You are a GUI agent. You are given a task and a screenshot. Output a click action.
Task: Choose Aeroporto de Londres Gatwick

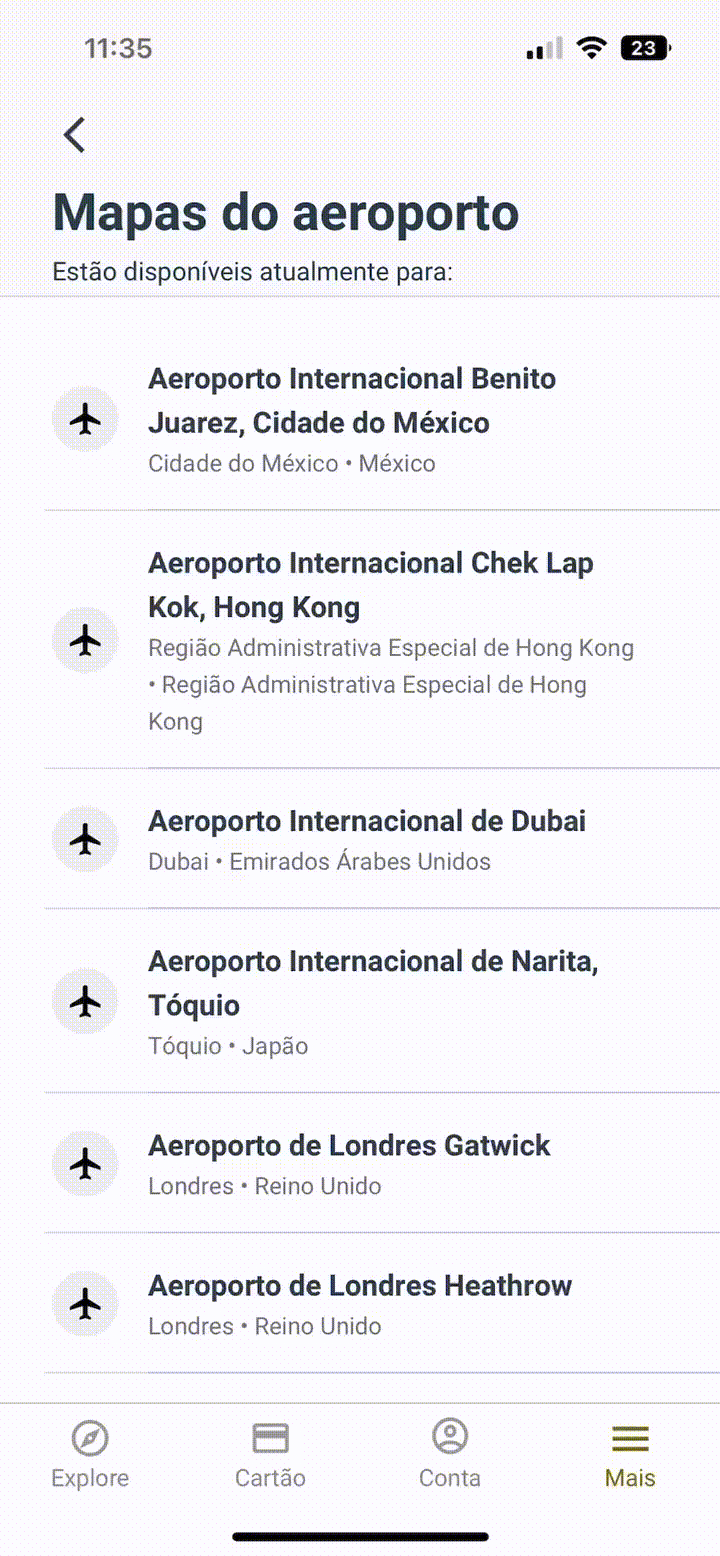click(360, 1163)
